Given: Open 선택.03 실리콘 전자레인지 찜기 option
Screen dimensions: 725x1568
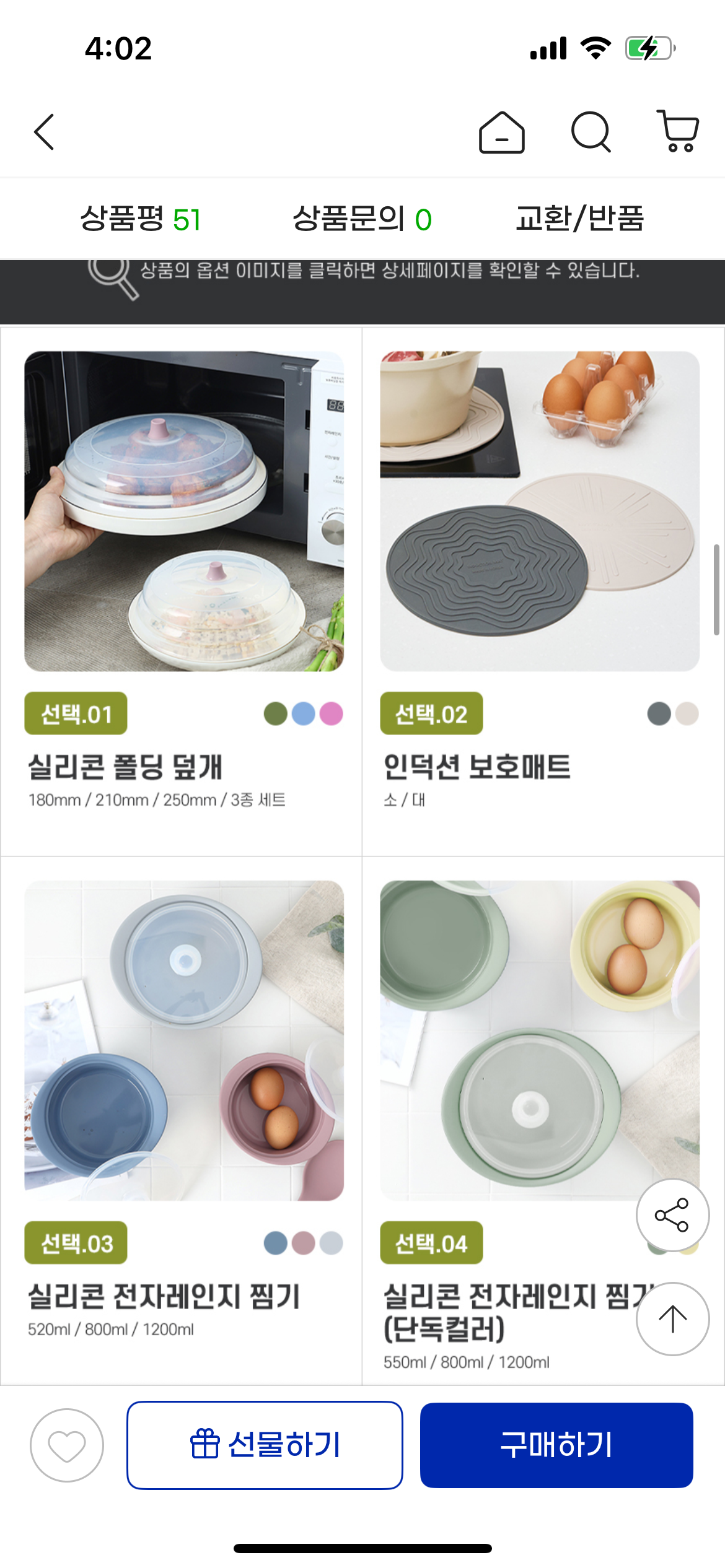Looking at the screenshot, I should coord(184,1040).
